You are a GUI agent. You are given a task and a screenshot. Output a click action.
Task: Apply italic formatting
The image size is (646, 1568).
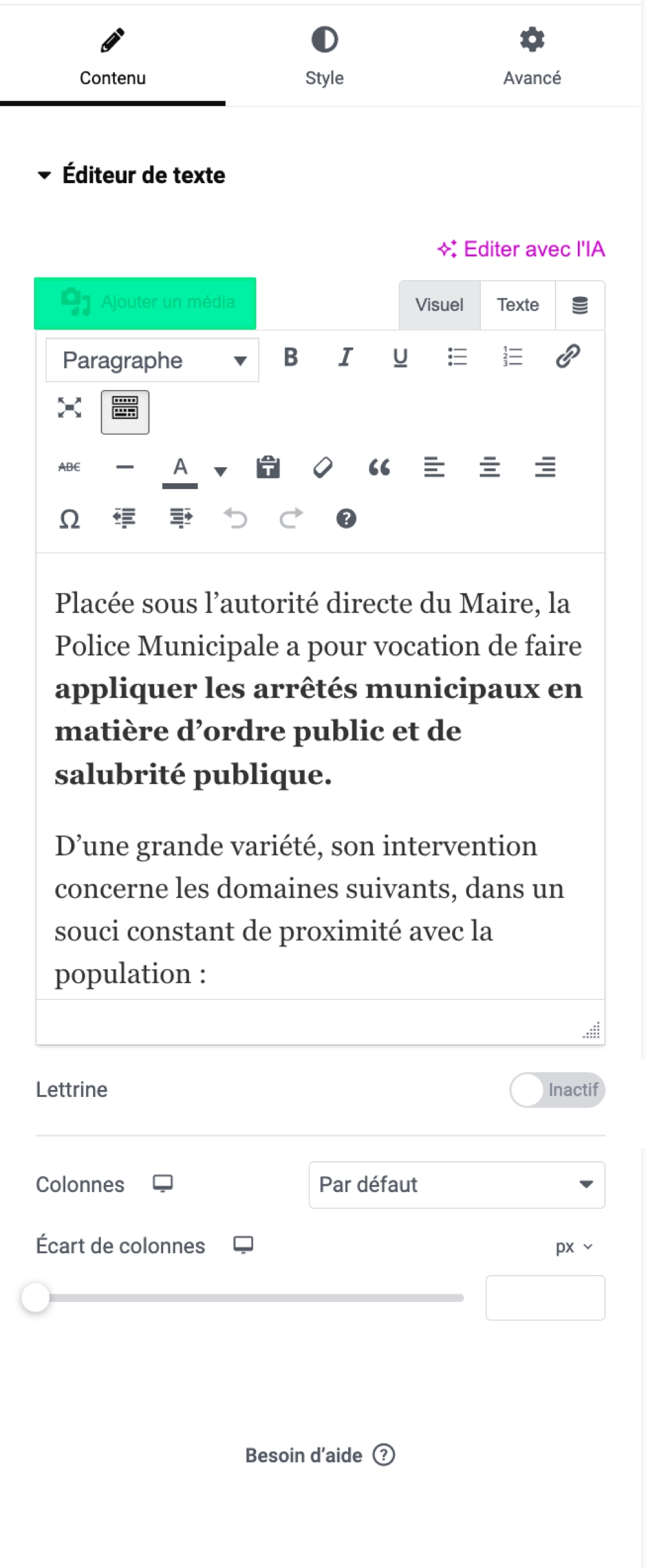(345, 357)
